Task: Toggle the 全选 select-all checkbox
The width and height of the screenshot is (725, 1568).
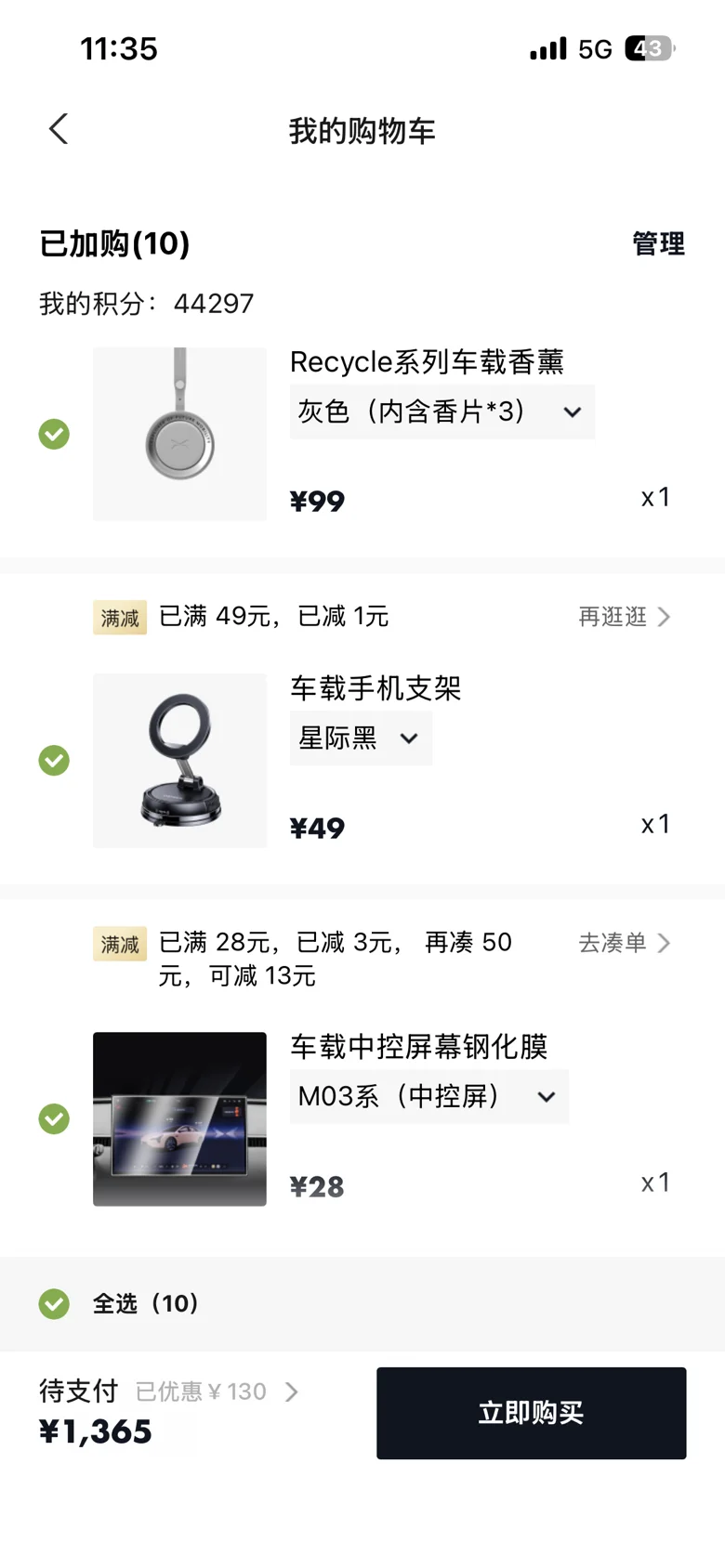Action: (x=54, y=1303)
